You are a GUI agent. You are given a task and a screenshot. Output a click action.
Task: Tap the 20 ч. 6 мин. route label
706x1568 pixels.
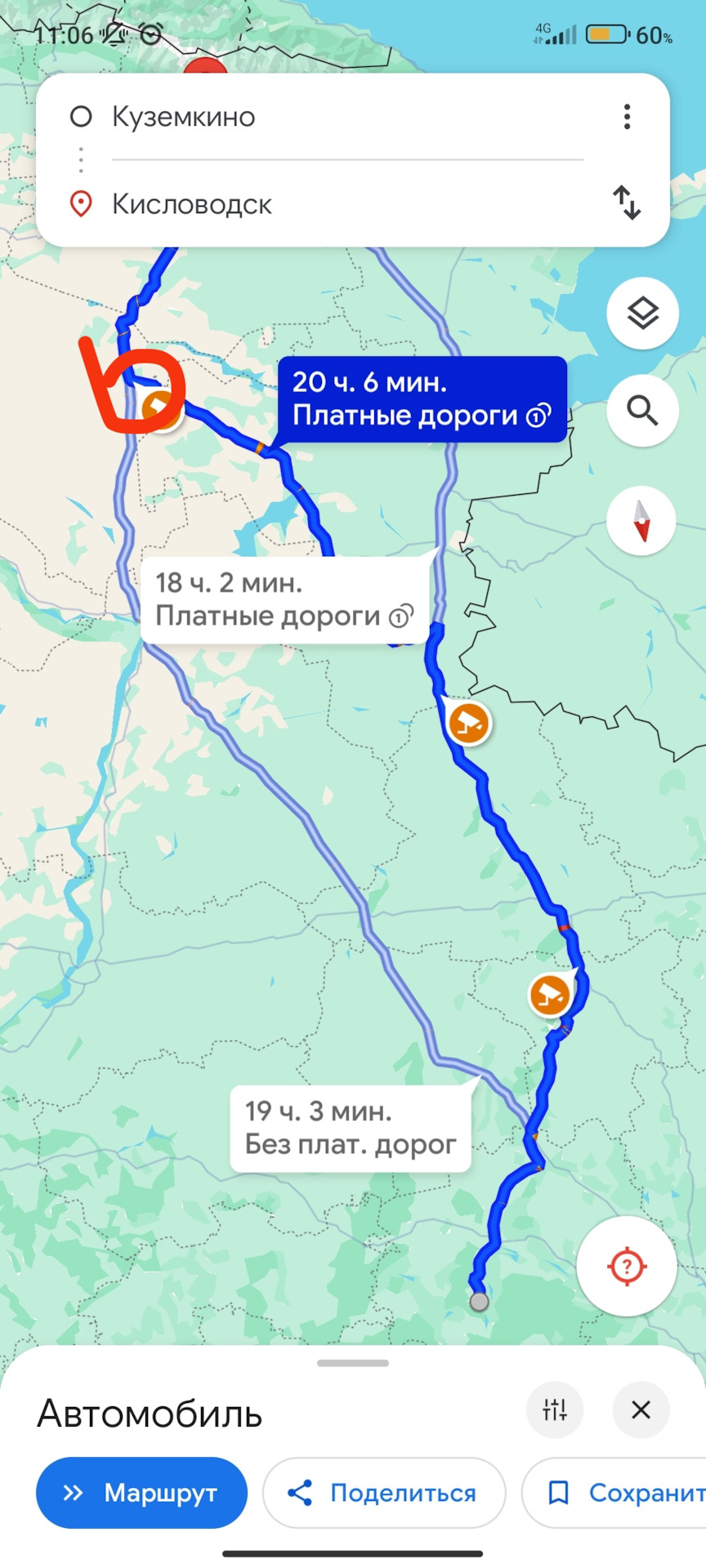(x=422, y=399)
